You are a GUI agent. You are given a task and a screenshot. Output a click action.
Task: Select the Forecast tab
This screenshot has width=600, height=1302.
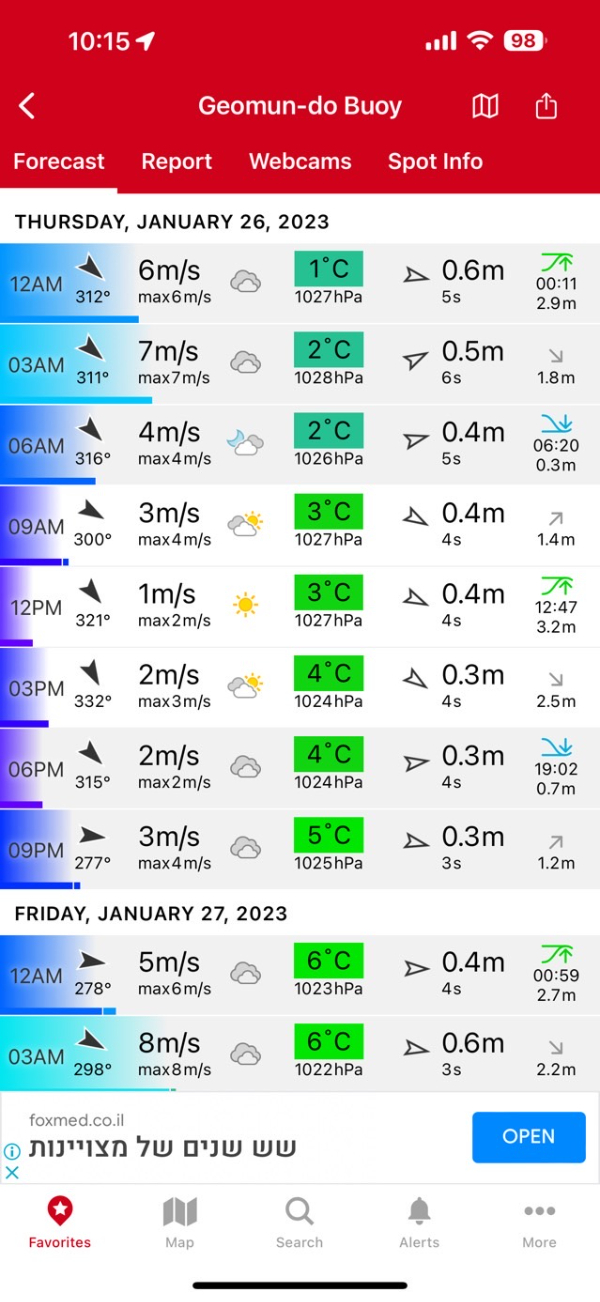click(x=59, y=162)
